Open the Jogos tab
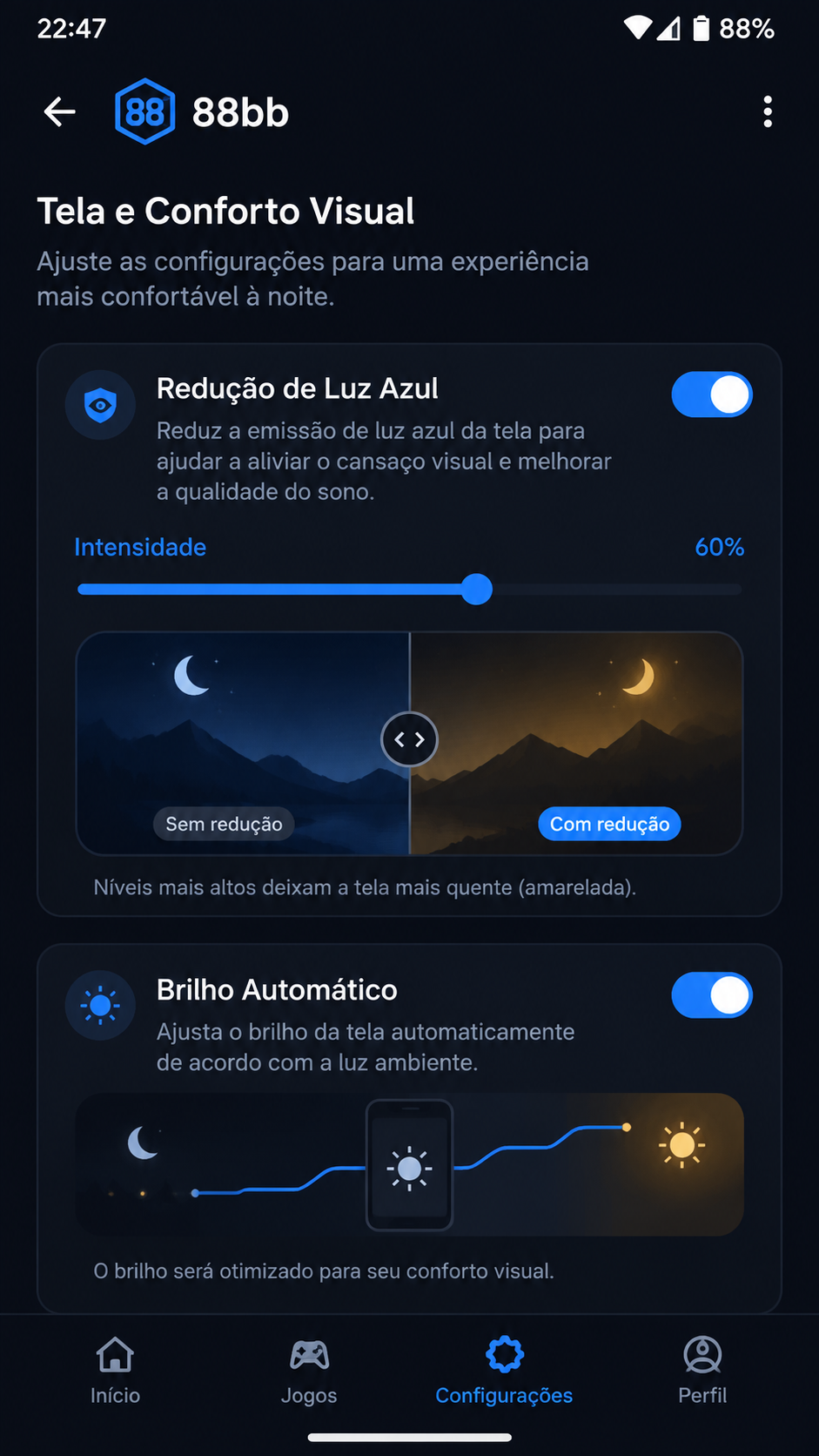This screenshot has width=819, height=1456. pos(309,1372)
